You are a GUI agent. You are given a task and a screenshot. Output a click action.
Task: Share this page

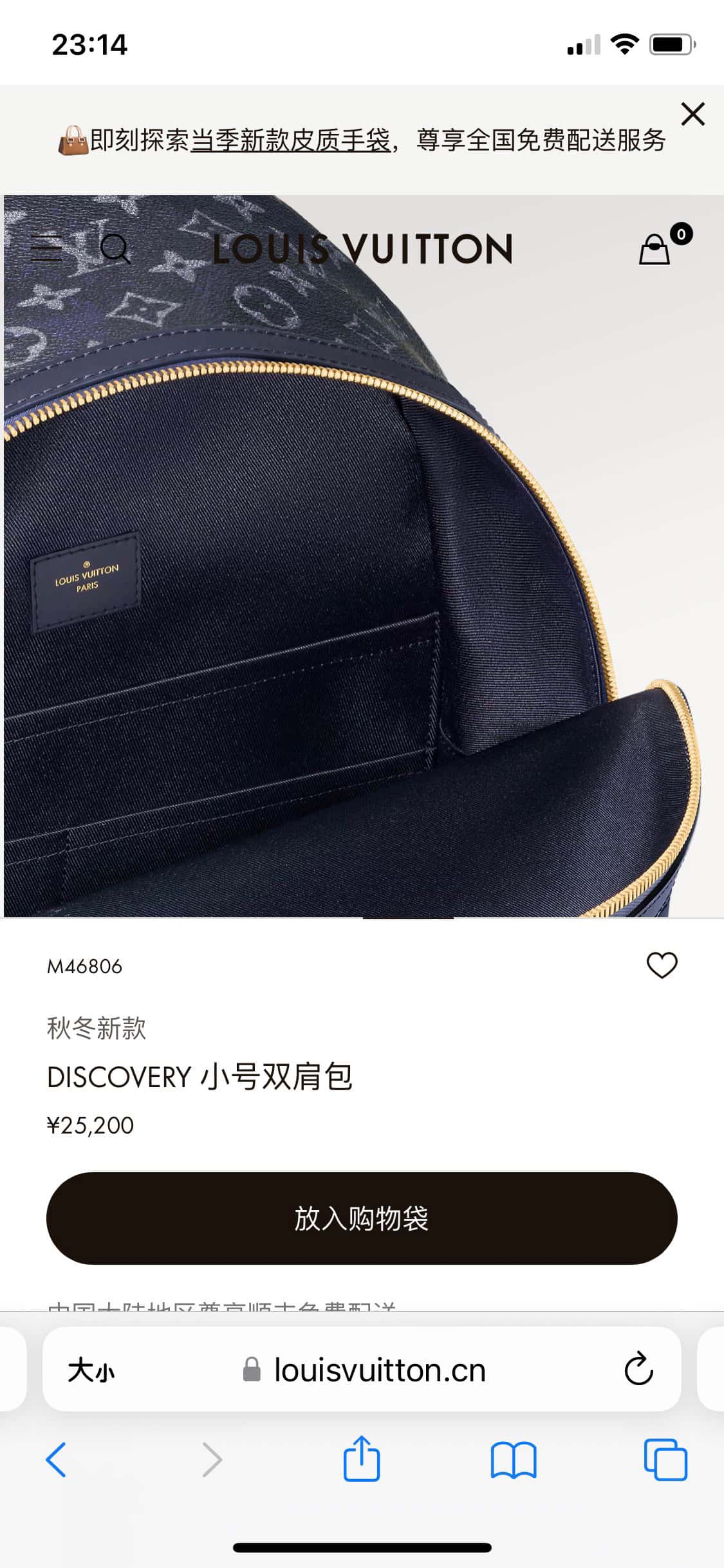pos(362,1459)
